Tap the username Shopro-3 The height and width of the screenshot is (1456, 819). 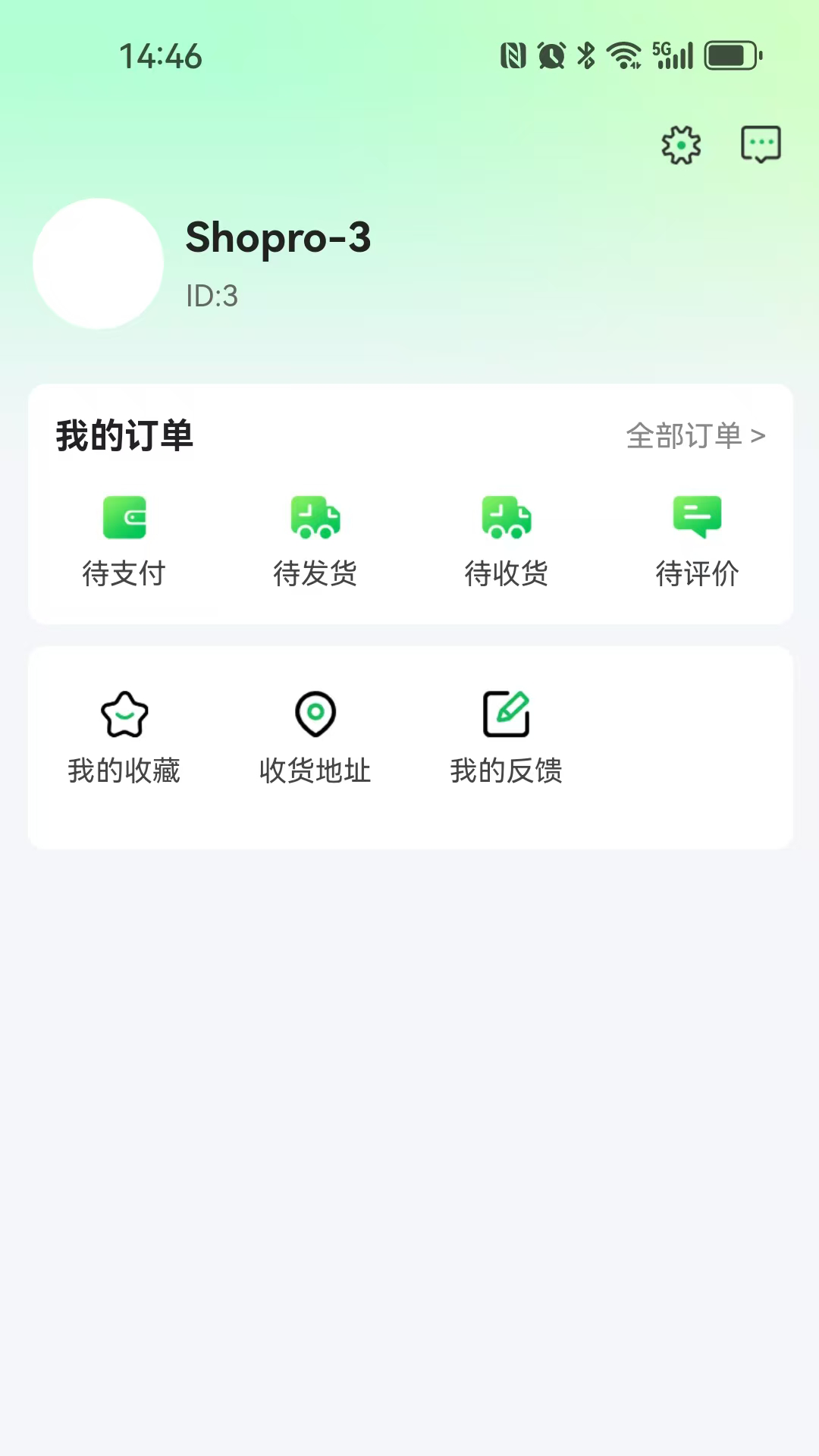(x=279, y=237)
